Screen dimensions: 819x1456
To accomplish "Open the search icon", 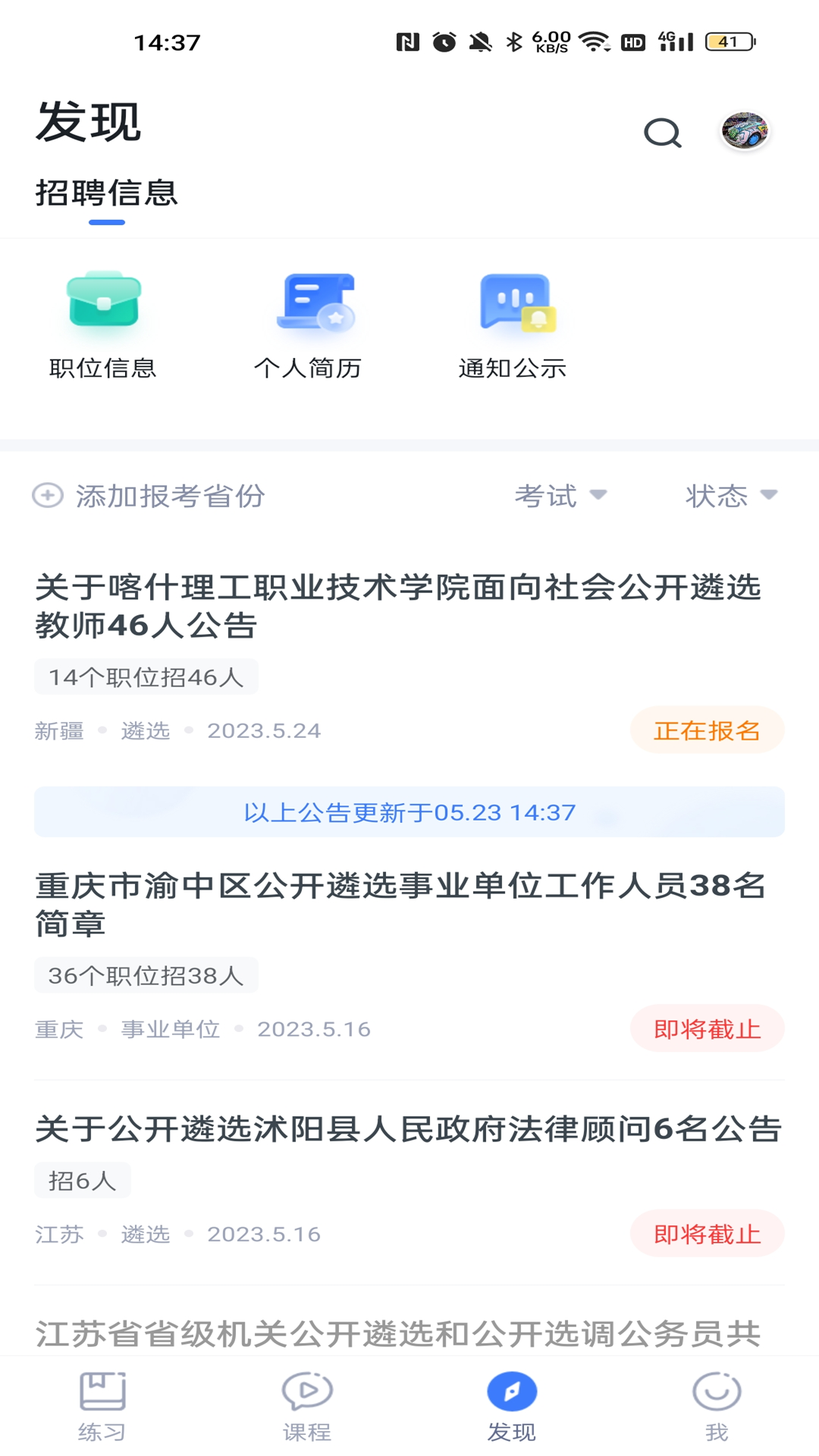I will coord(661,131).
